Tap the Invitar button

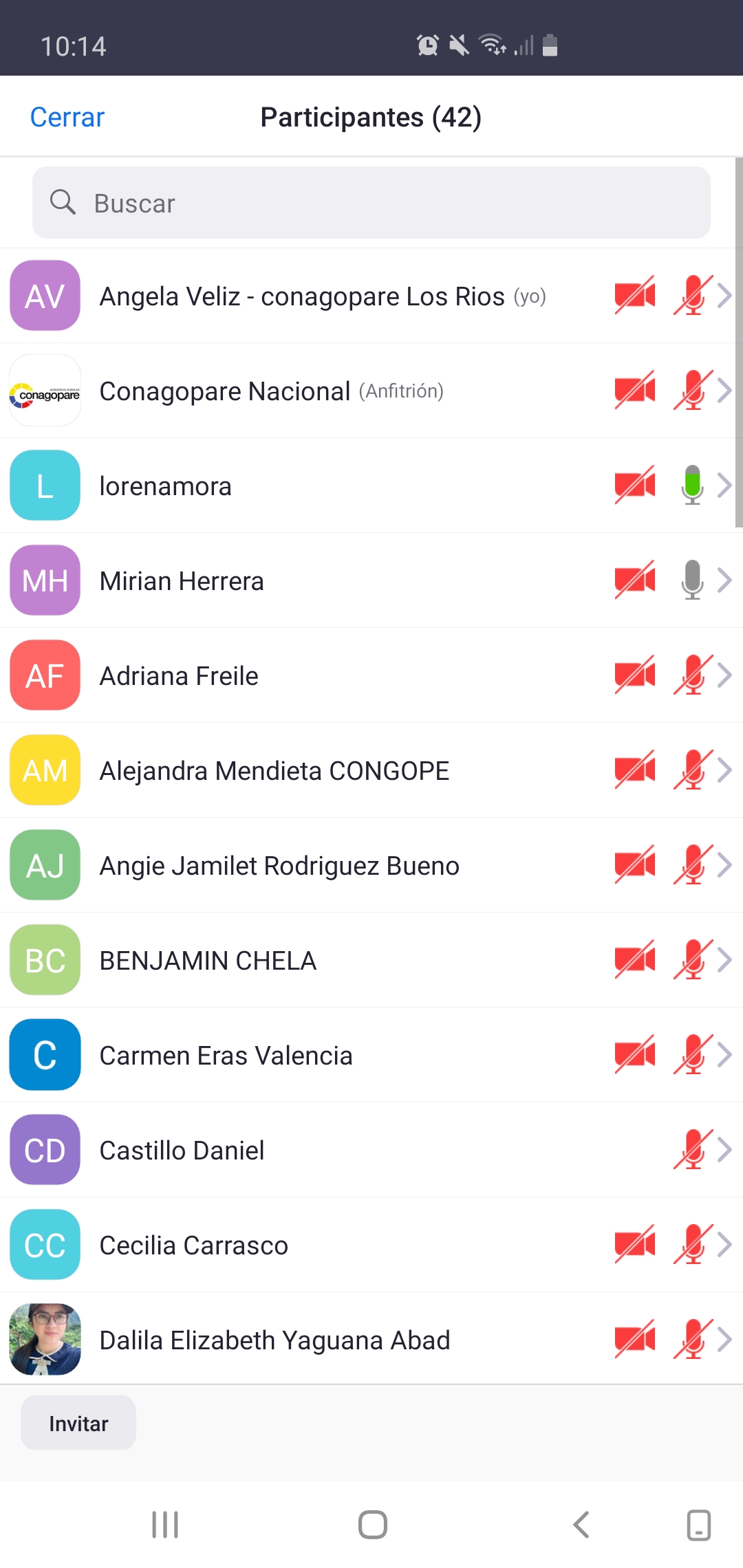tap(78, 1423)
